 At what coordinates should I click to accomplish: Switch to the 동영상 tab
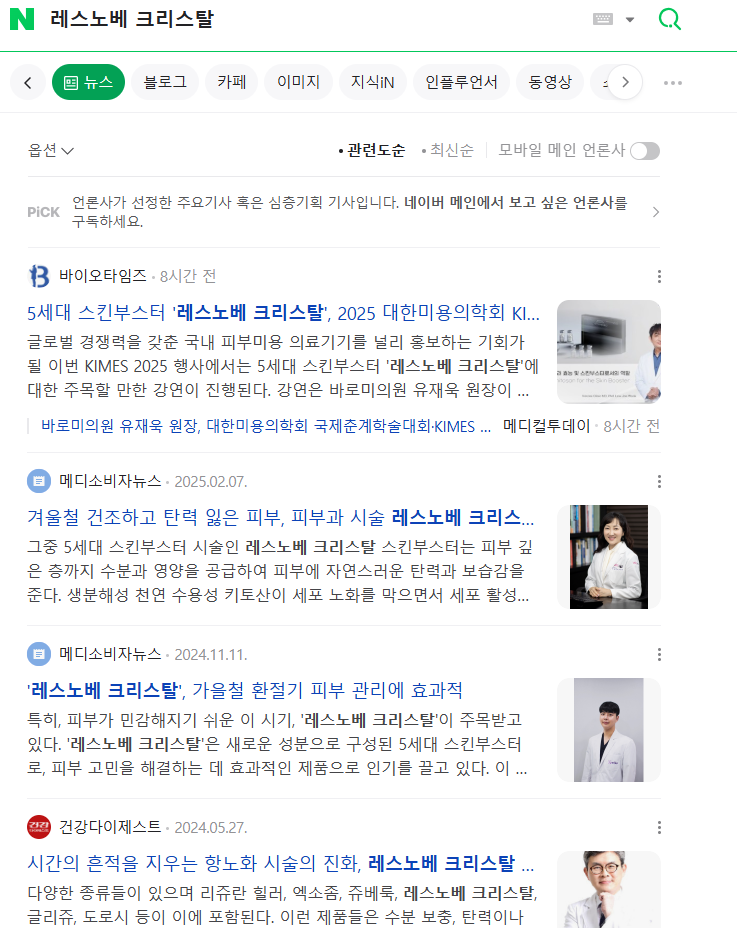pyautogui.click(x=550, y=82)
